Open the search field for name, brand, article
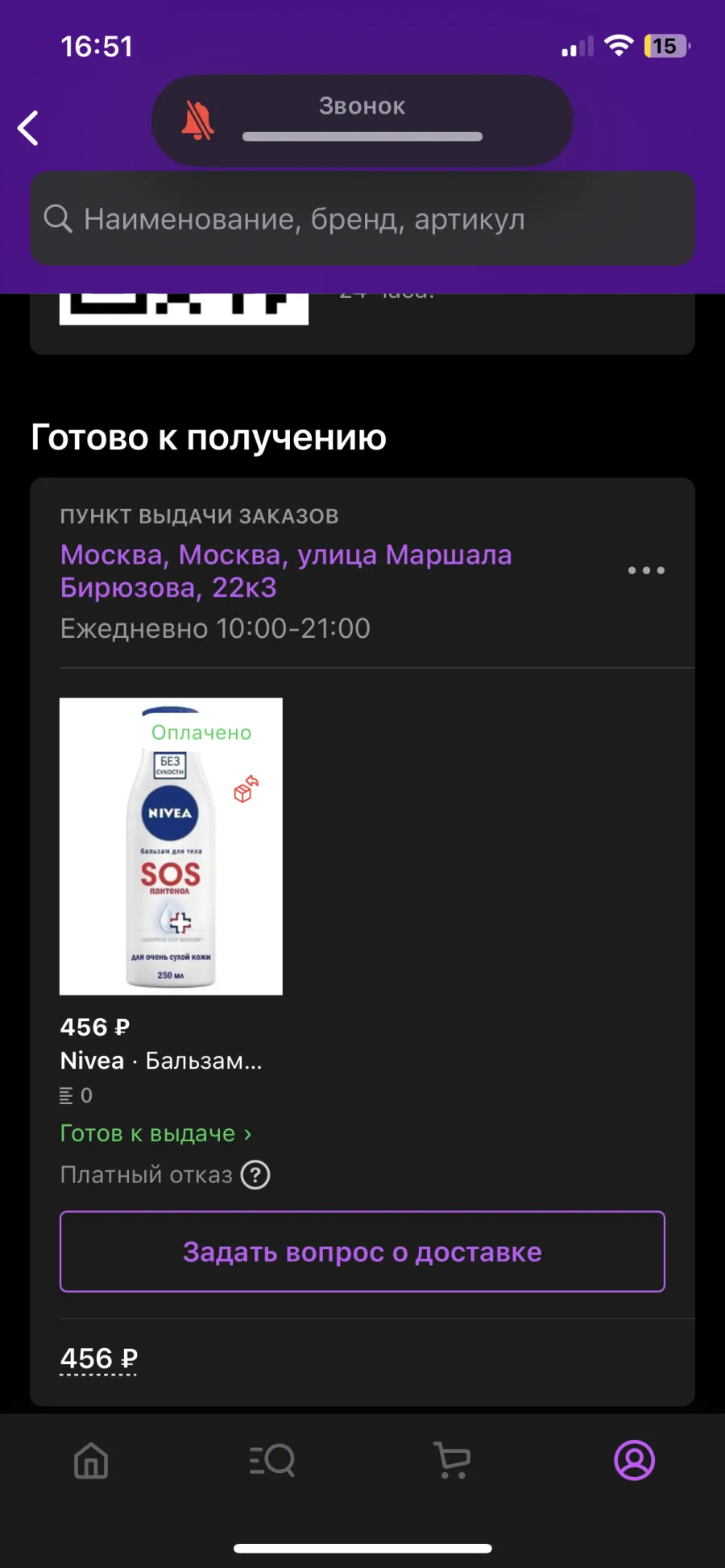 tap(362, 219)
